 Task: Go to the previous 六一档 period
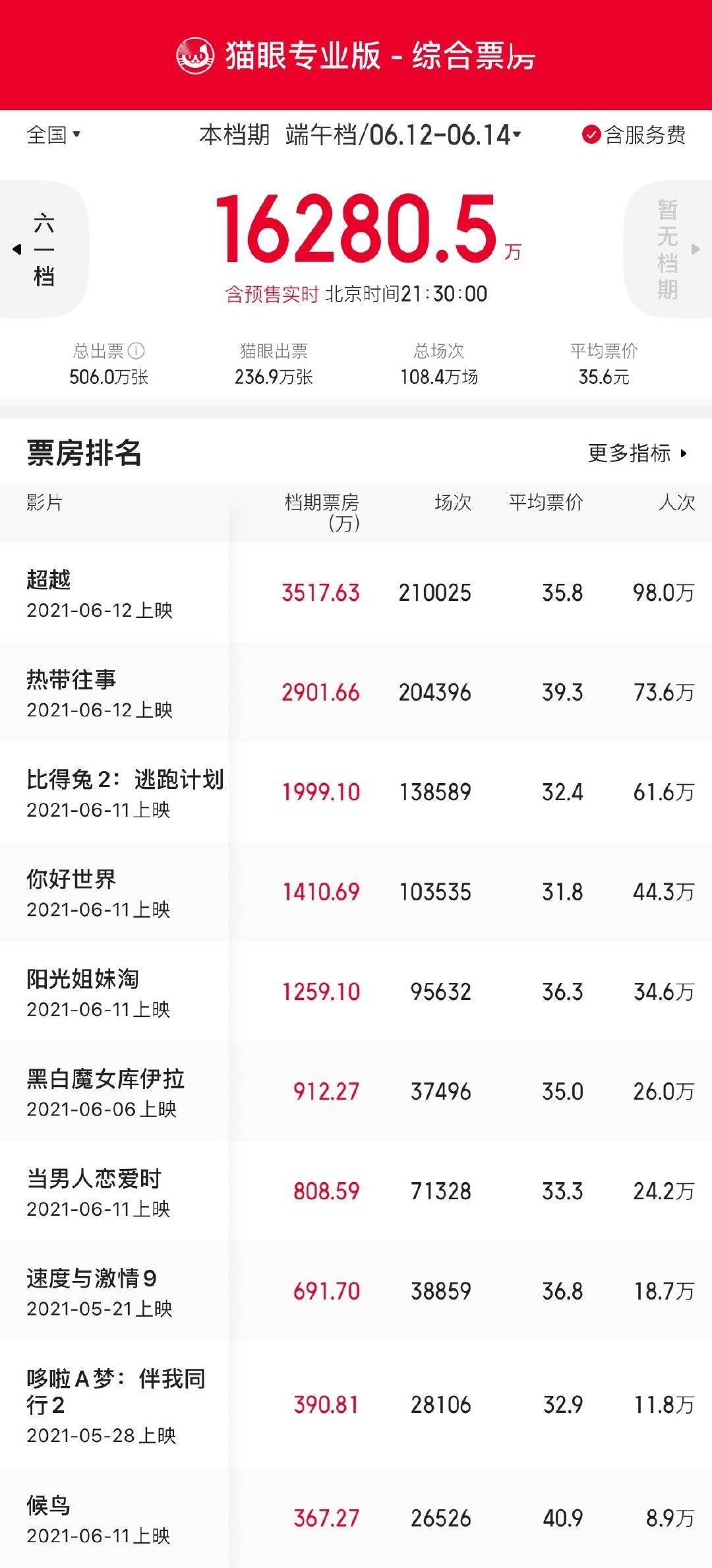(x=44, y=249)
